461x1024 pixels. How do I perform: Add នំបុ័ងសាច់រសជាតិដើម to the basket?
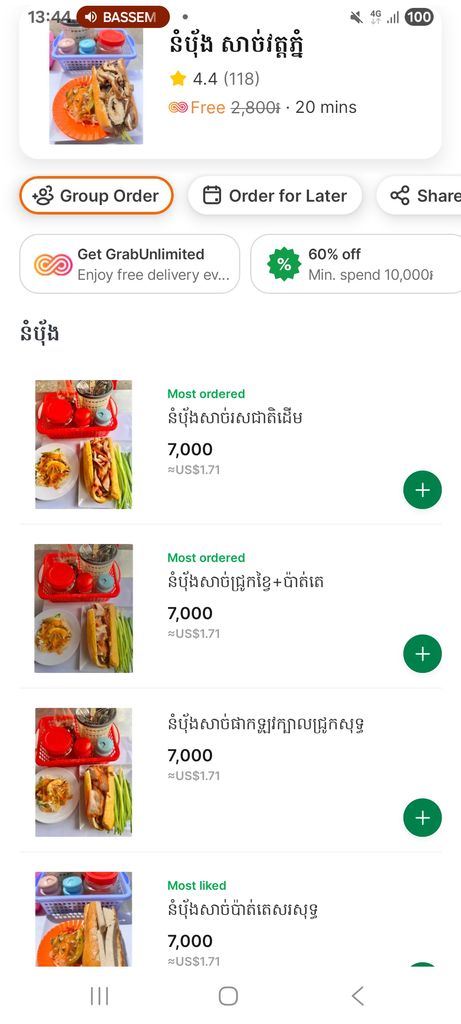(422, 489)
